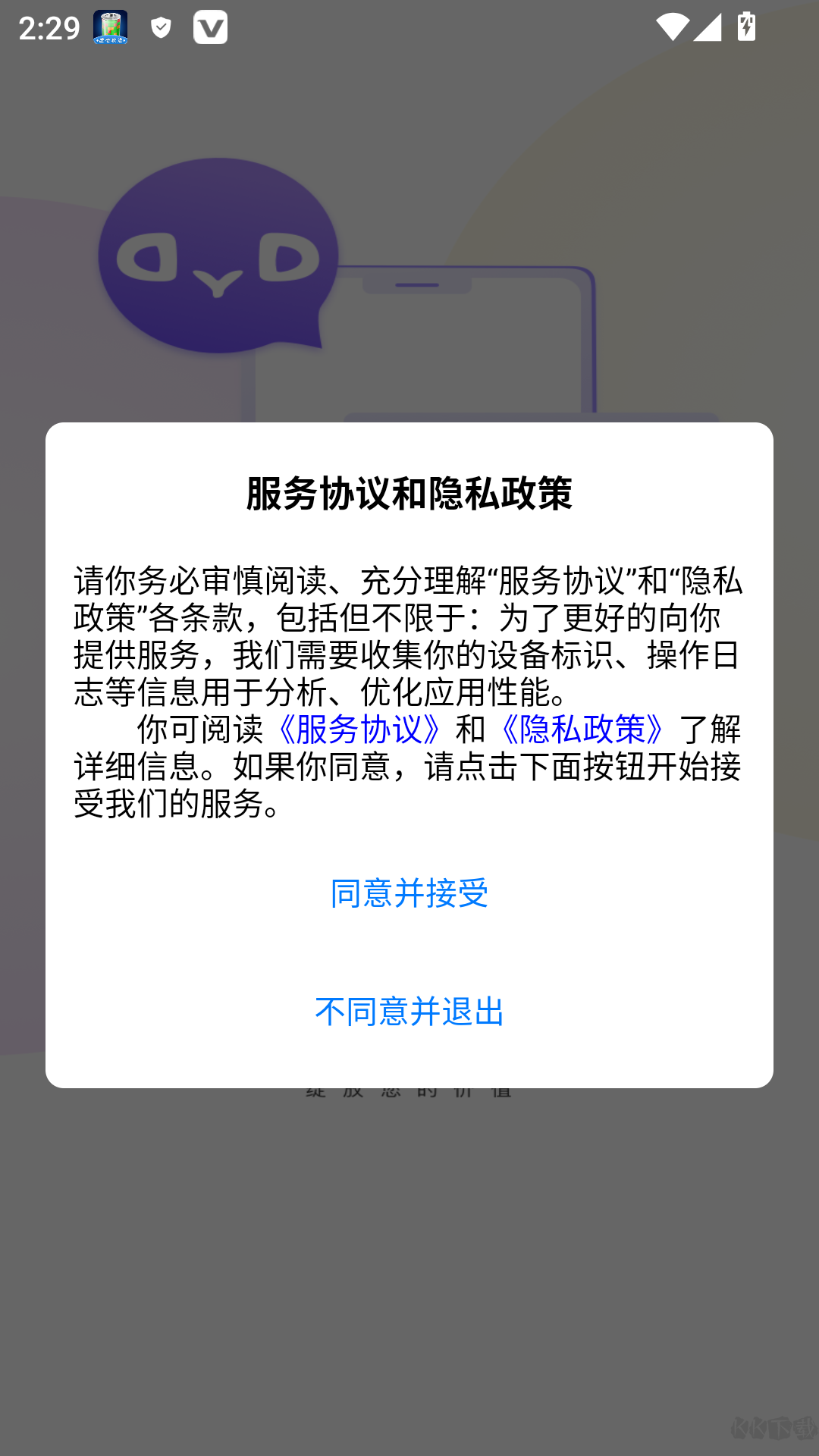Tap the battery app notification icon
819x1456 pixels.
point(109,28)
